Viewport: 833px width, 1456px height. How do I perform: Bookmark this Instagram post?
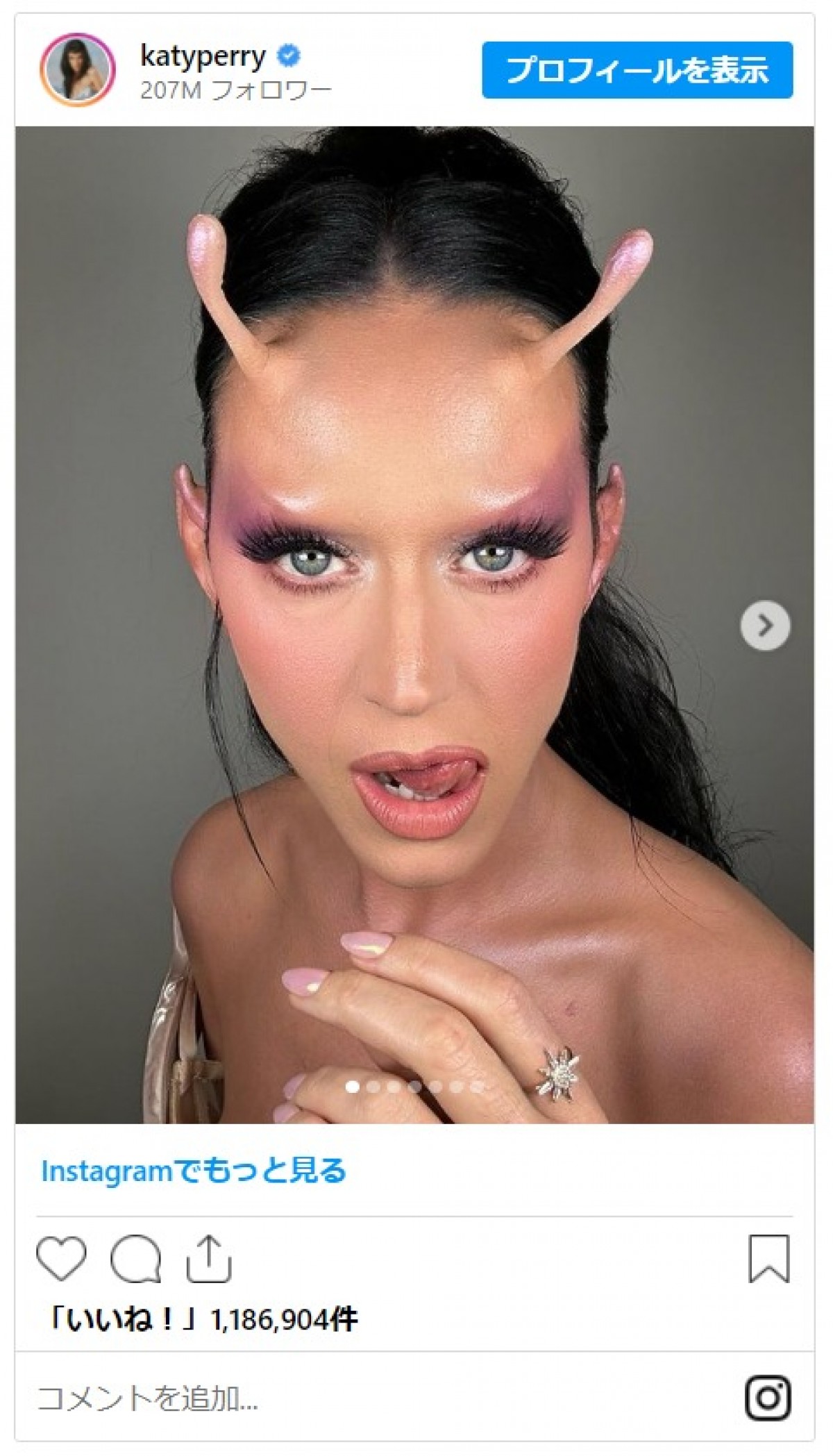pos(768,1258)
